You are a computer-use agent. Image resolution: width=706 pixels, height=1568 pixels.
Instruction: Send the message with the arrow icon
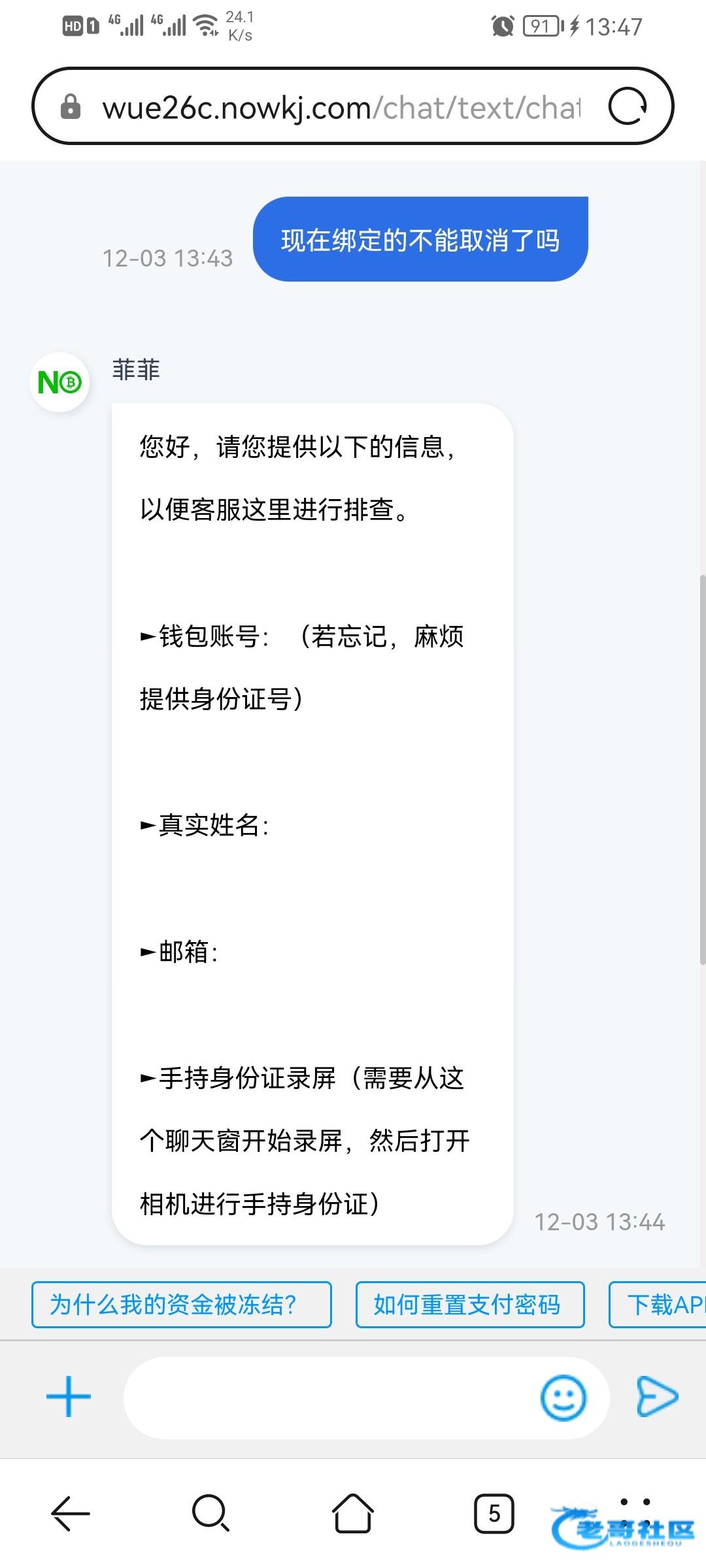(657, 1397)
